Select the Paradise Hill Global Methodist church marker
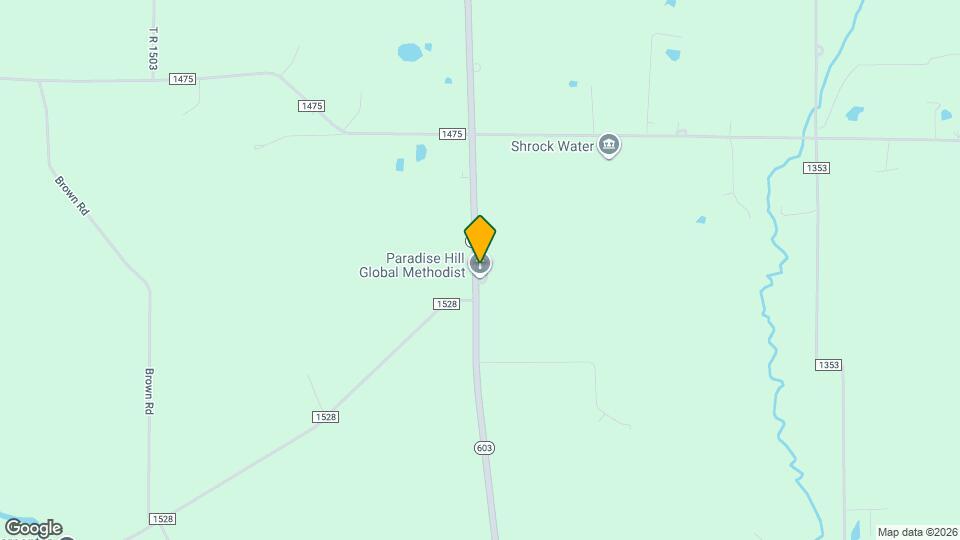The image size is (960, 540). [481, 267]
